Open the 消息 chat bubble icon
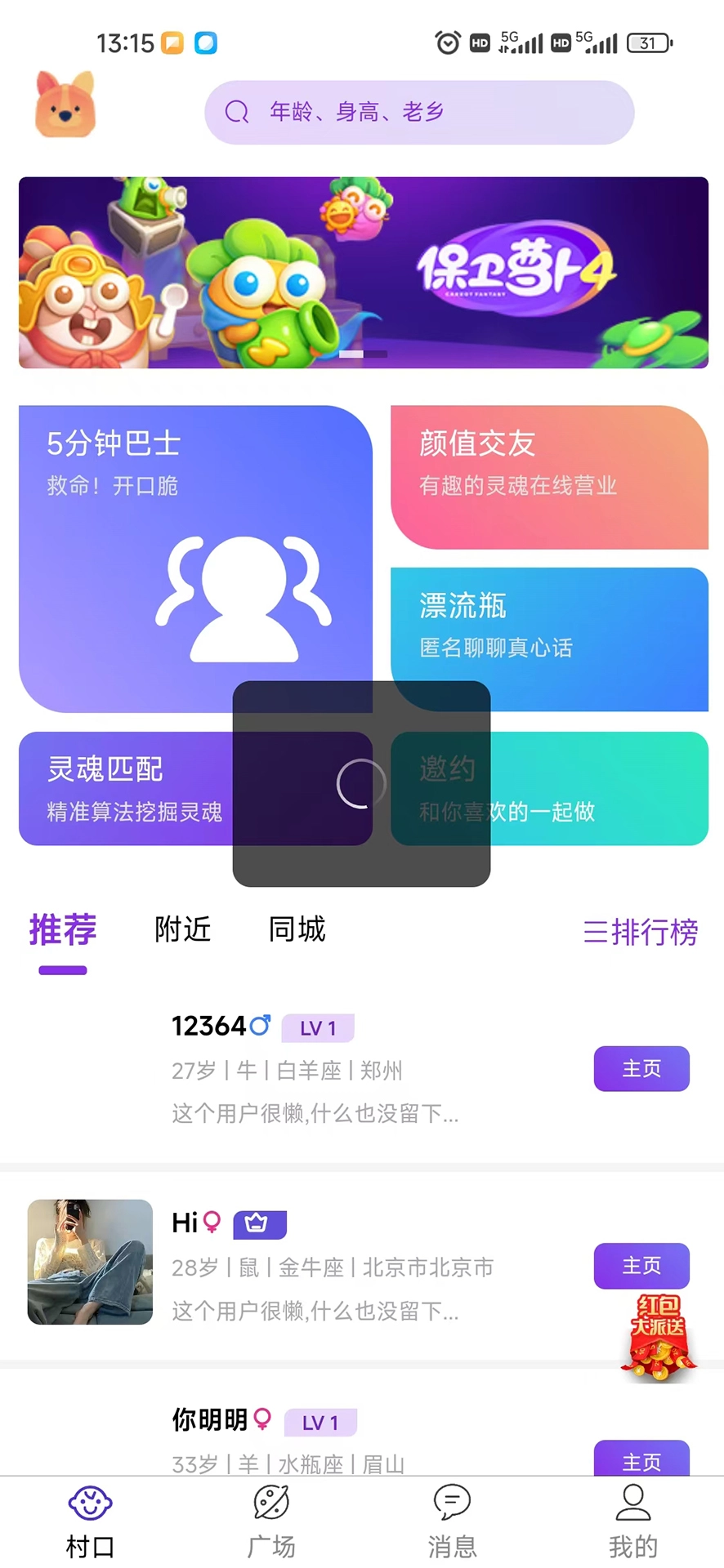 tap(452, 1503)
